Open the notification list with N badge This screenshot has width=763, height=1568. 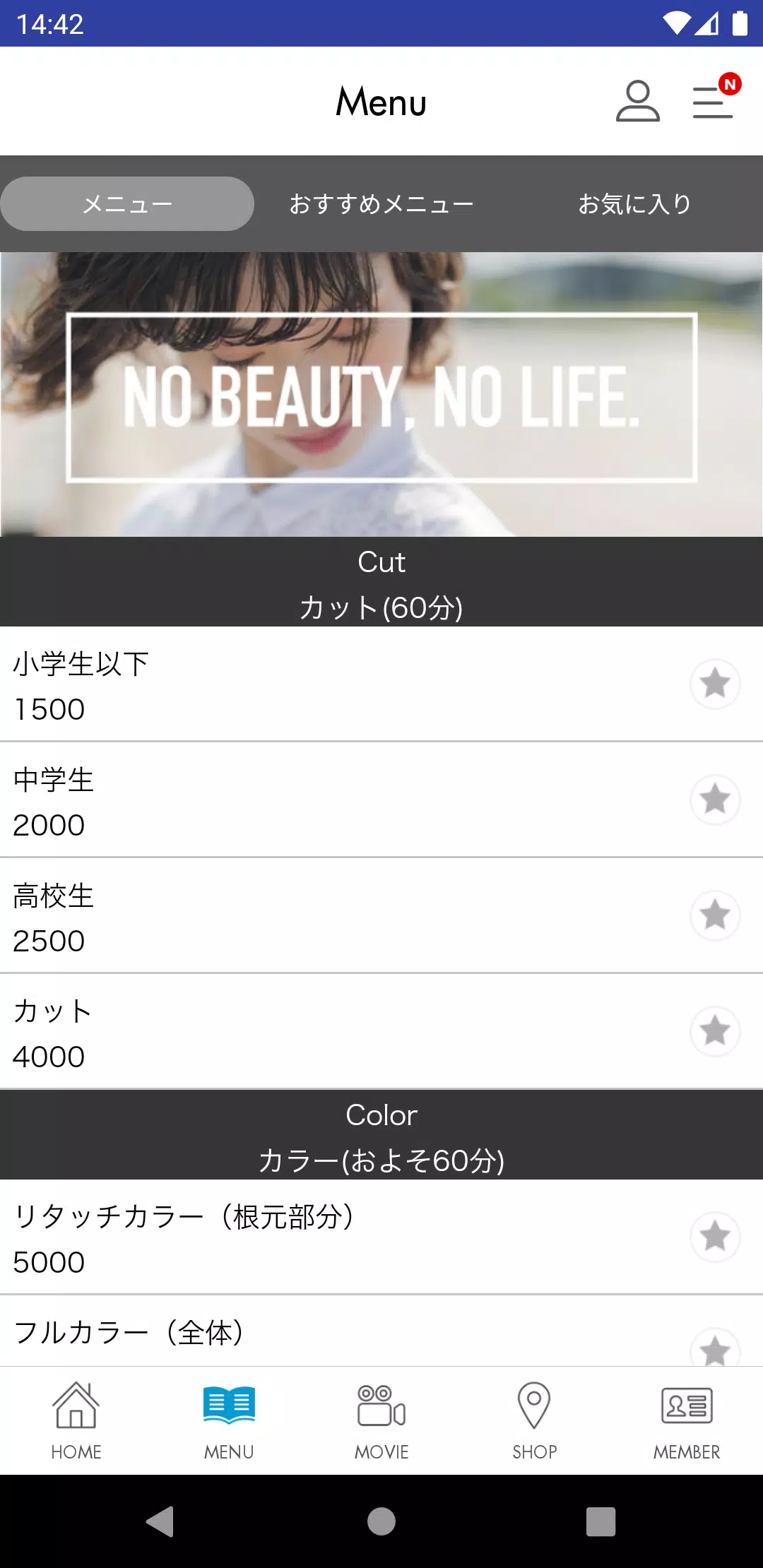pyautogui.click(x=712, y=103)
